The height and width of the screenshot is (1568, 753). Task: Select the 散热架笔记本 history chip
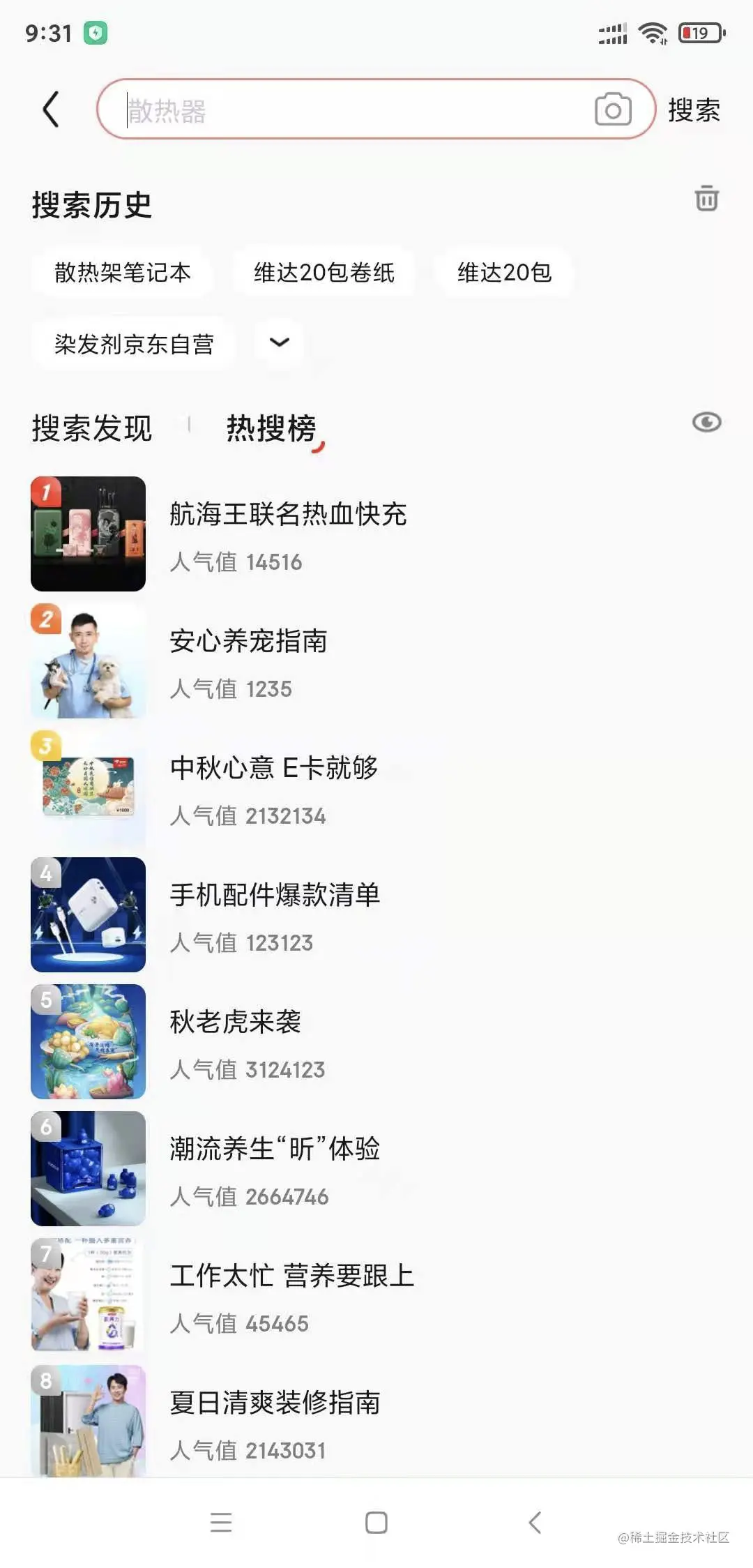click(x=122, y=273)
